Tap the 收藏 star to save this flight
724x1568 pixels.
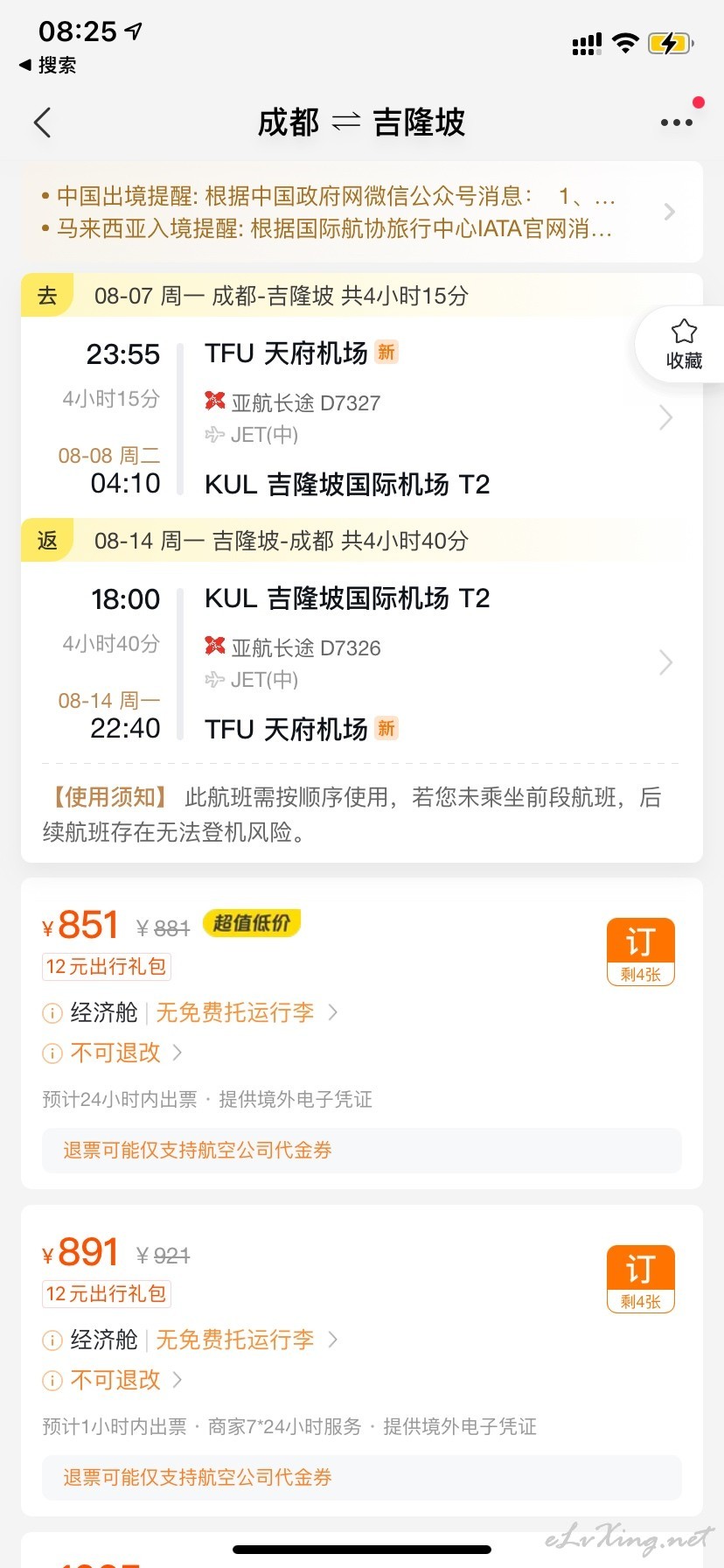[x=684, y=345]
